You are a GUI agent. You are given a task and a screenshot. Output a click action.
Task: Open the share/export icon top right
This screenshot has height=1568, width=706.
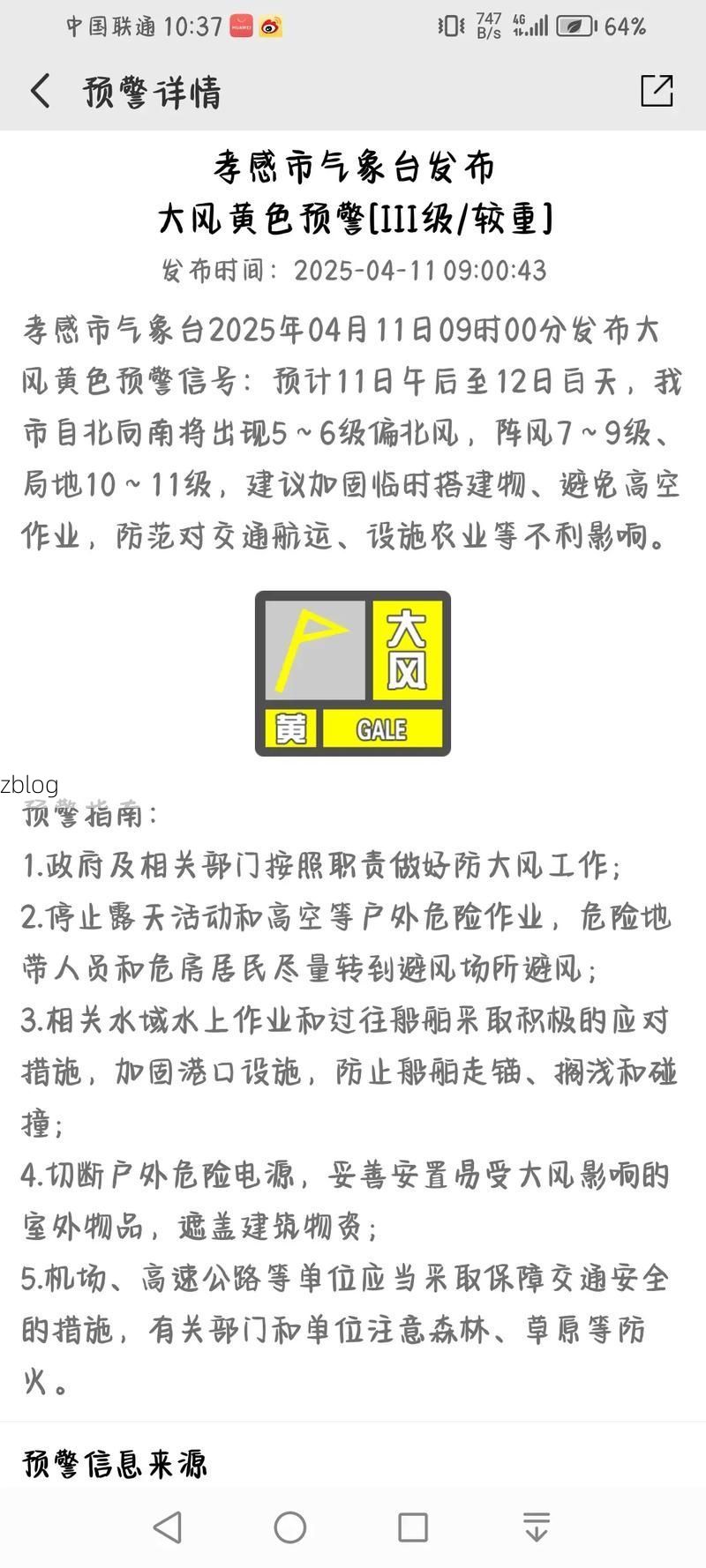pyautogui.click(x=657, y=90)
